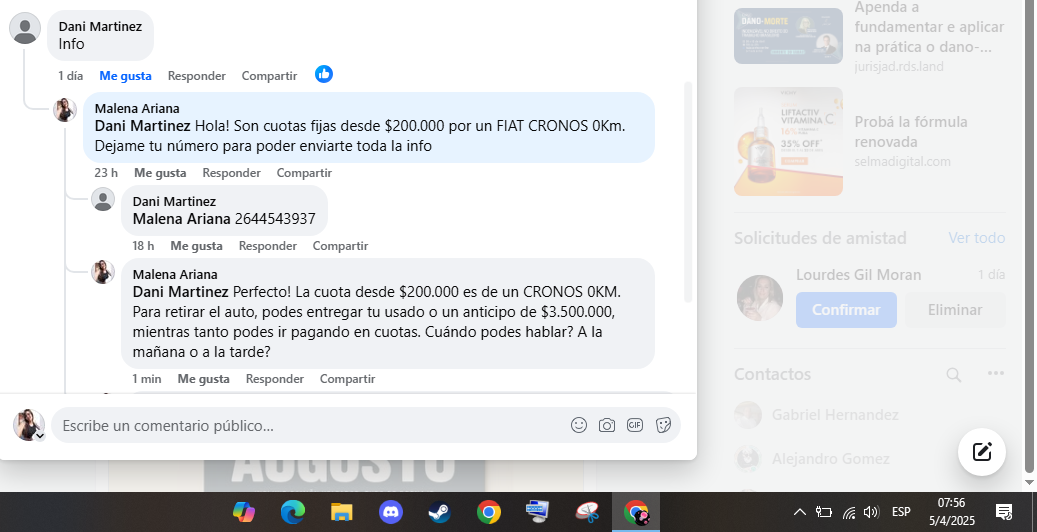Add a GIF to the comment

(635, 425)
